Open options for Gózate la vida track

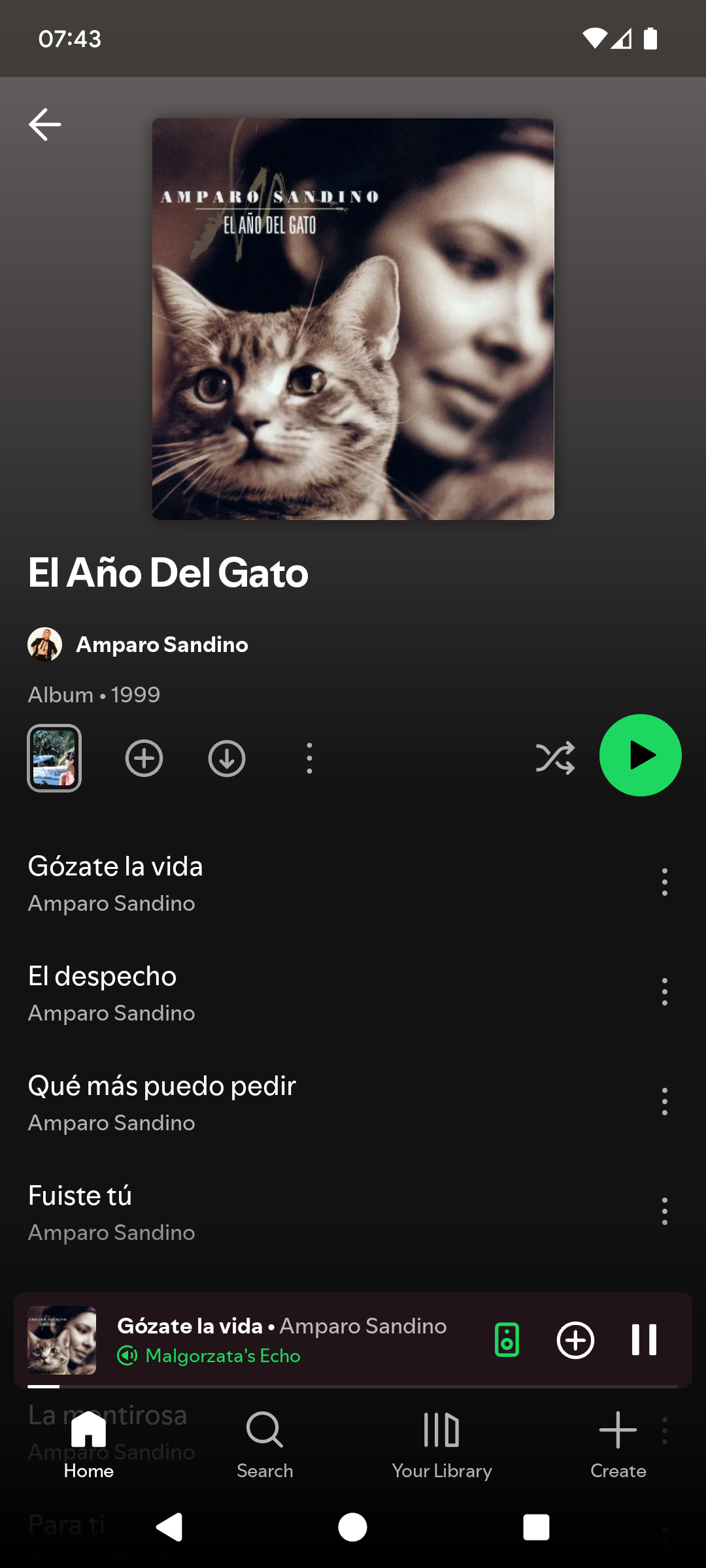664,882
